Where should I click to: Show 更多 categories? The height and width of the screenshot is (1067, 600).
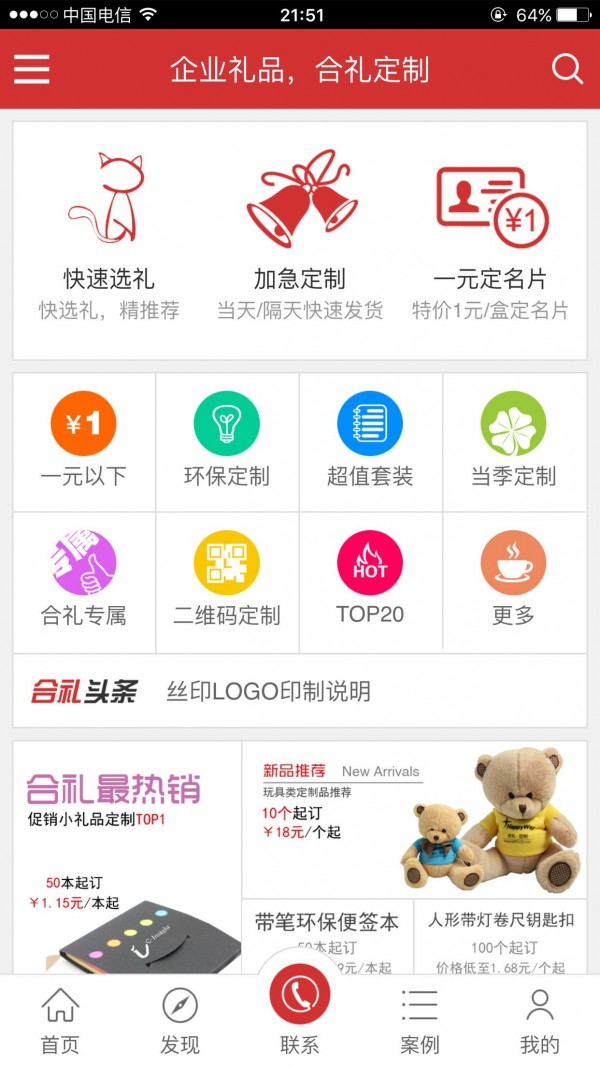point(513,581)
